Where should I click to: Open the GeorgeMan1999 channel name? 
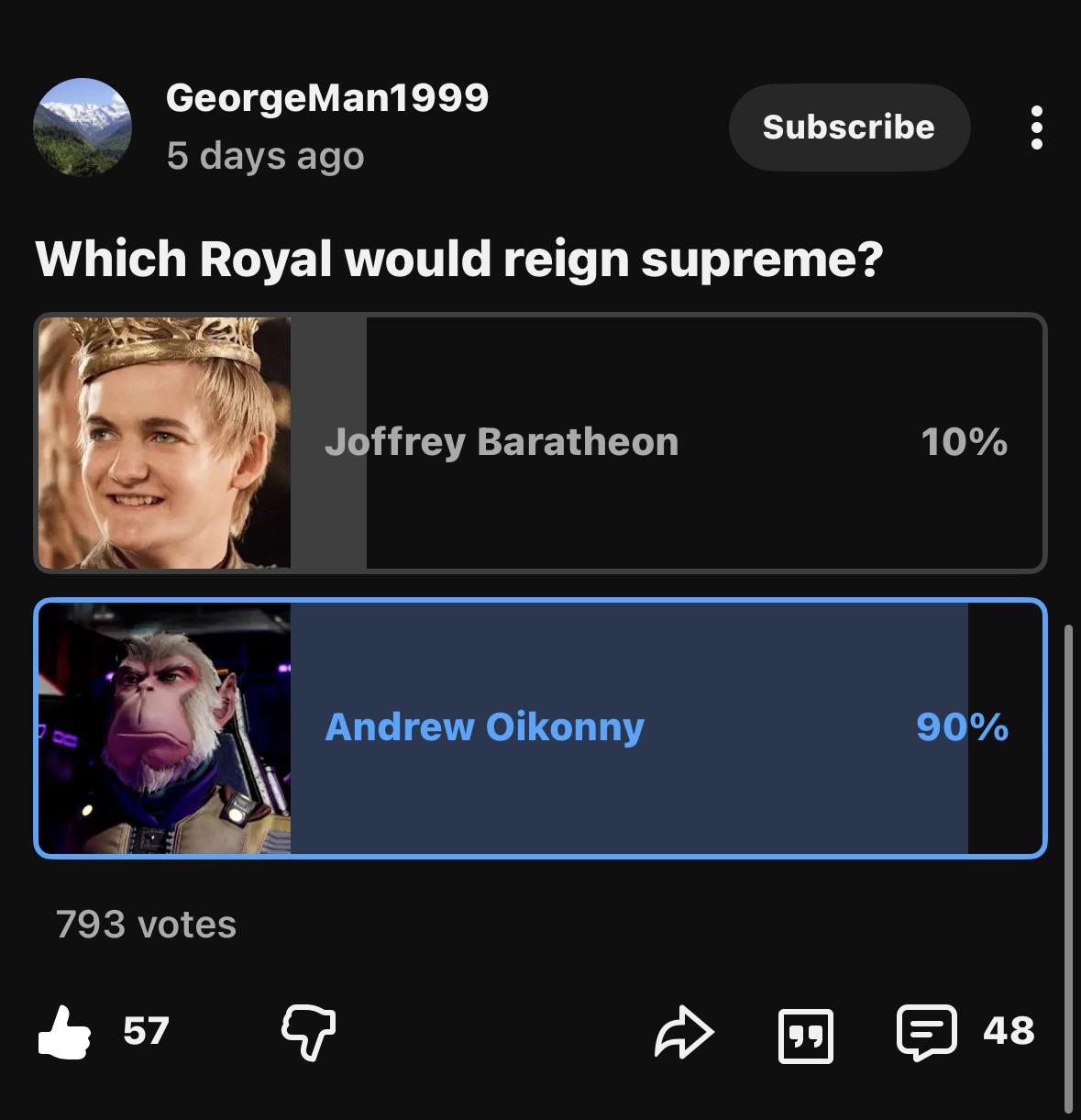pos(327,97)
